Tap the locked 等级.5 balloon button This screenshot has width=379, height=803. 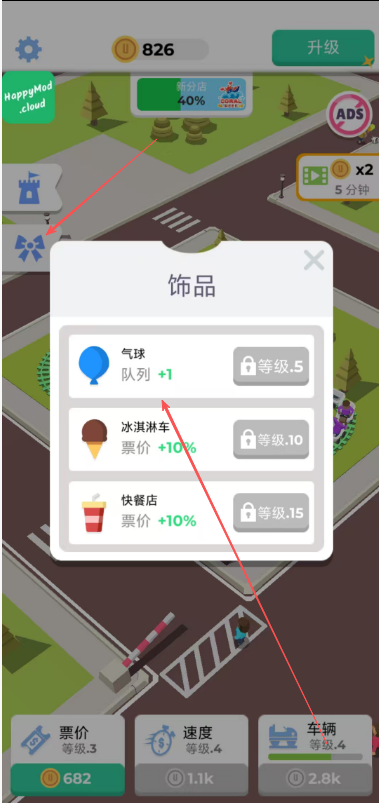pyautogui.click(x=271, y=366)
